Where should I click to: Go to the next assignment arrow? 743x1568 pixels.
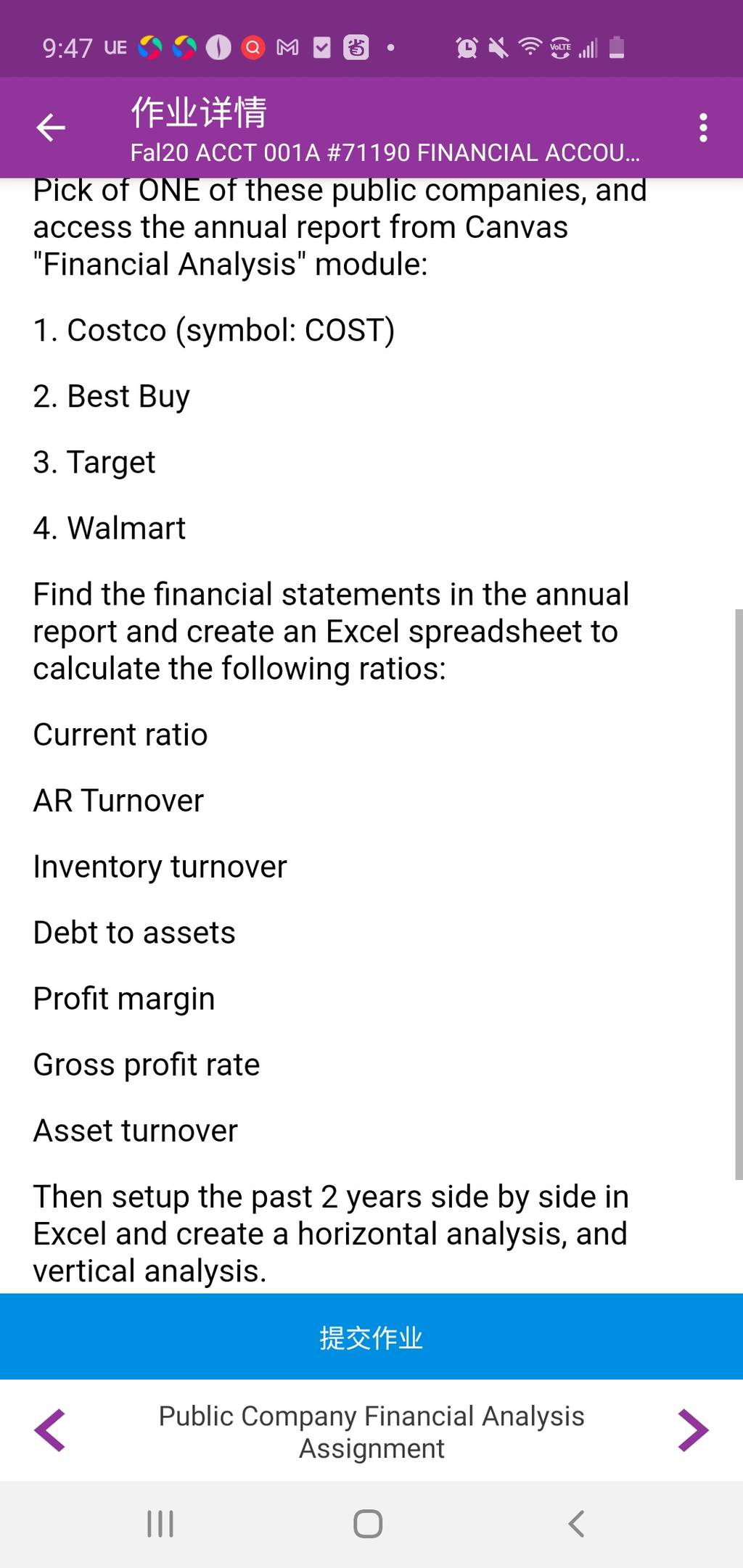[x=693, y=1430]
